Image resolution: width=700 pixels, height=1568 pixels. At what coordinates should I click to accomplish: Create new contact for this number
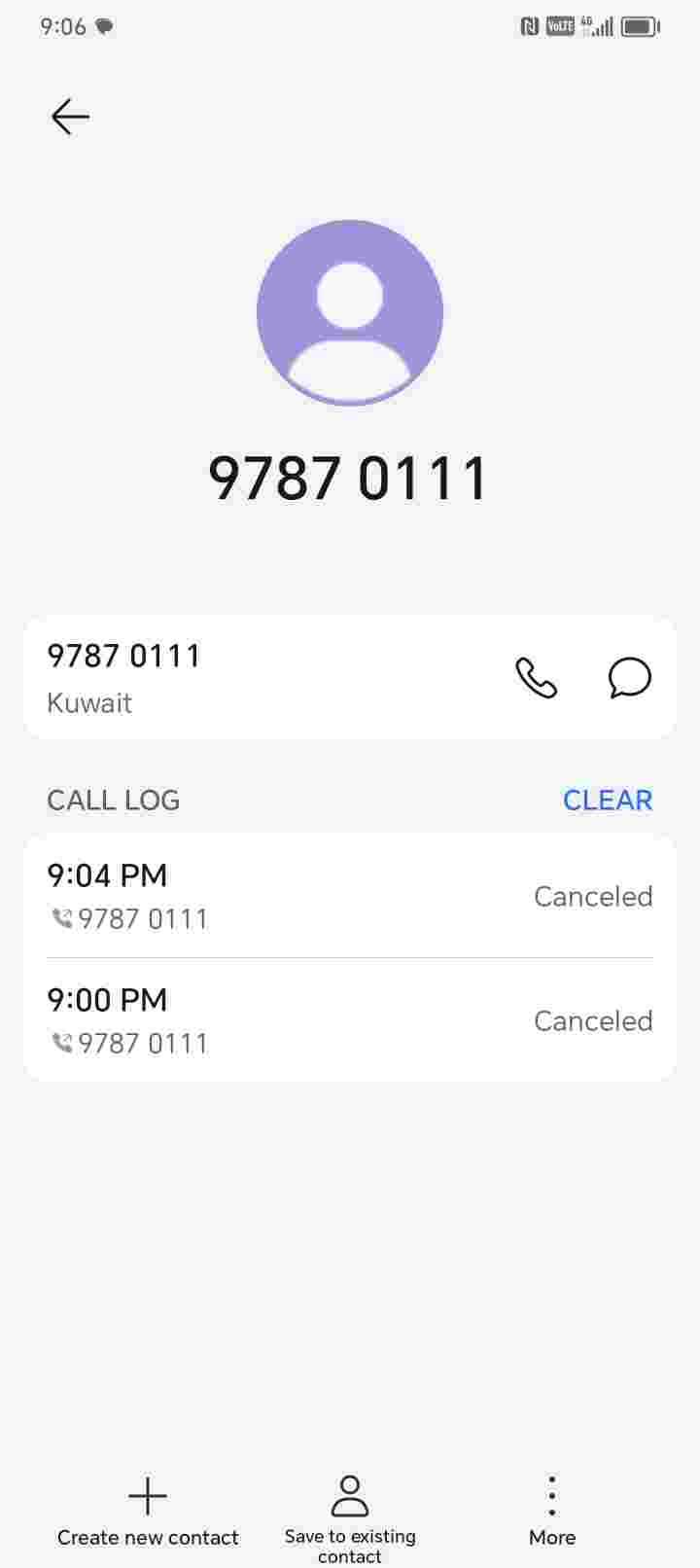point(148,1512)
